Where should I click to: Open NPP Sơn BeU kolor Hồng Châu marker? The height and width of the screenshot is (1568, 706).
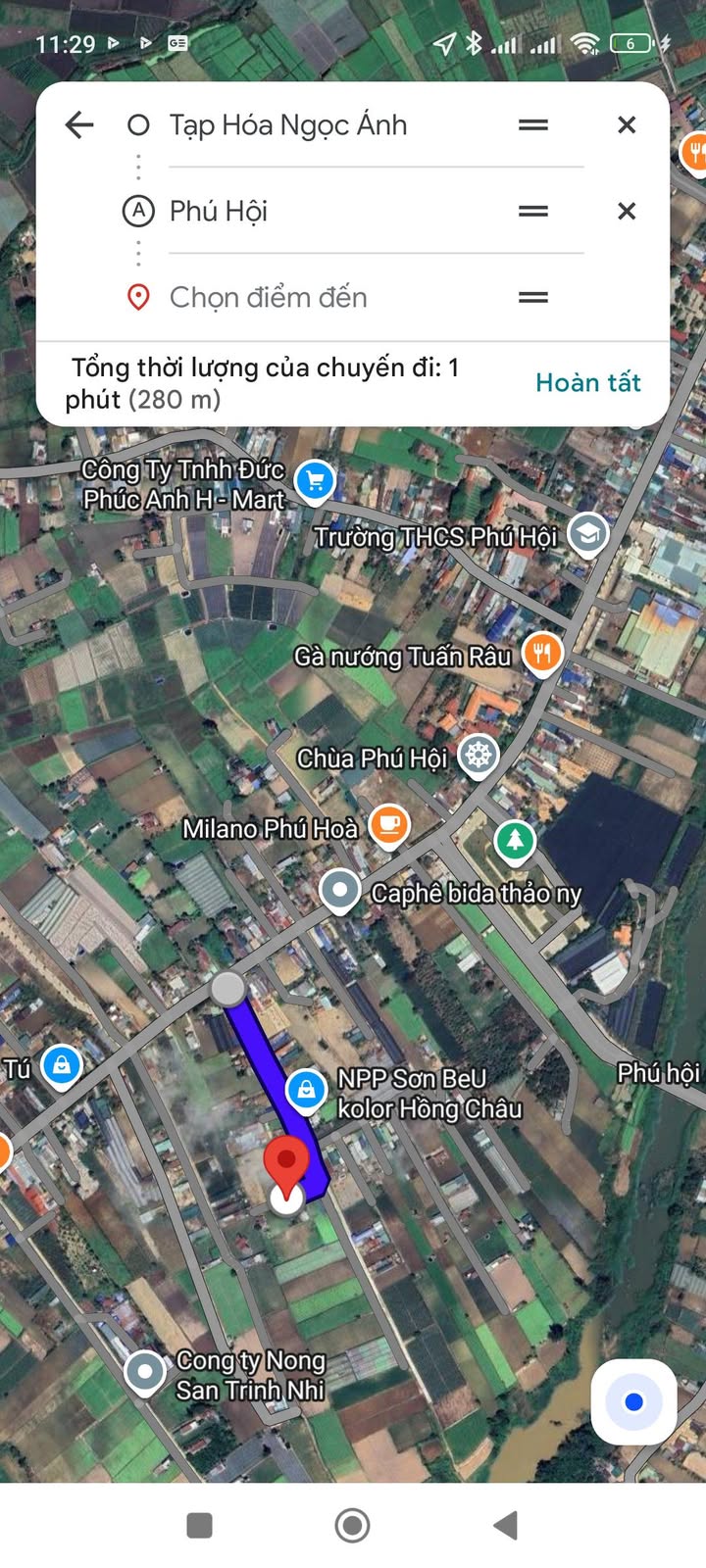click(x=306, y=1090)
